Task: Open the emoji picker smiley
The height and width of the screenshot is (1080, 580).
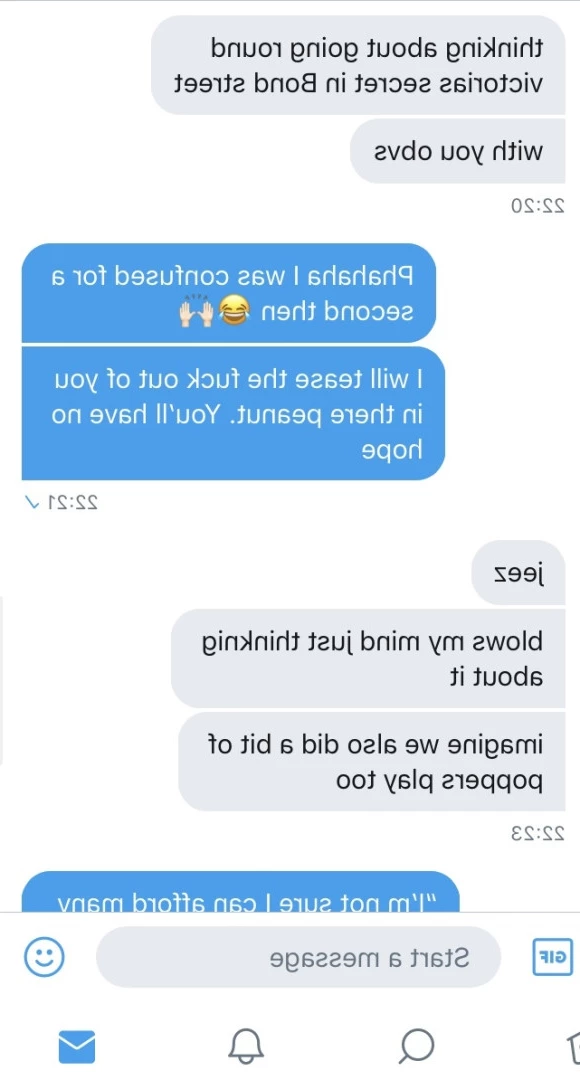Action: click(44, 957)
